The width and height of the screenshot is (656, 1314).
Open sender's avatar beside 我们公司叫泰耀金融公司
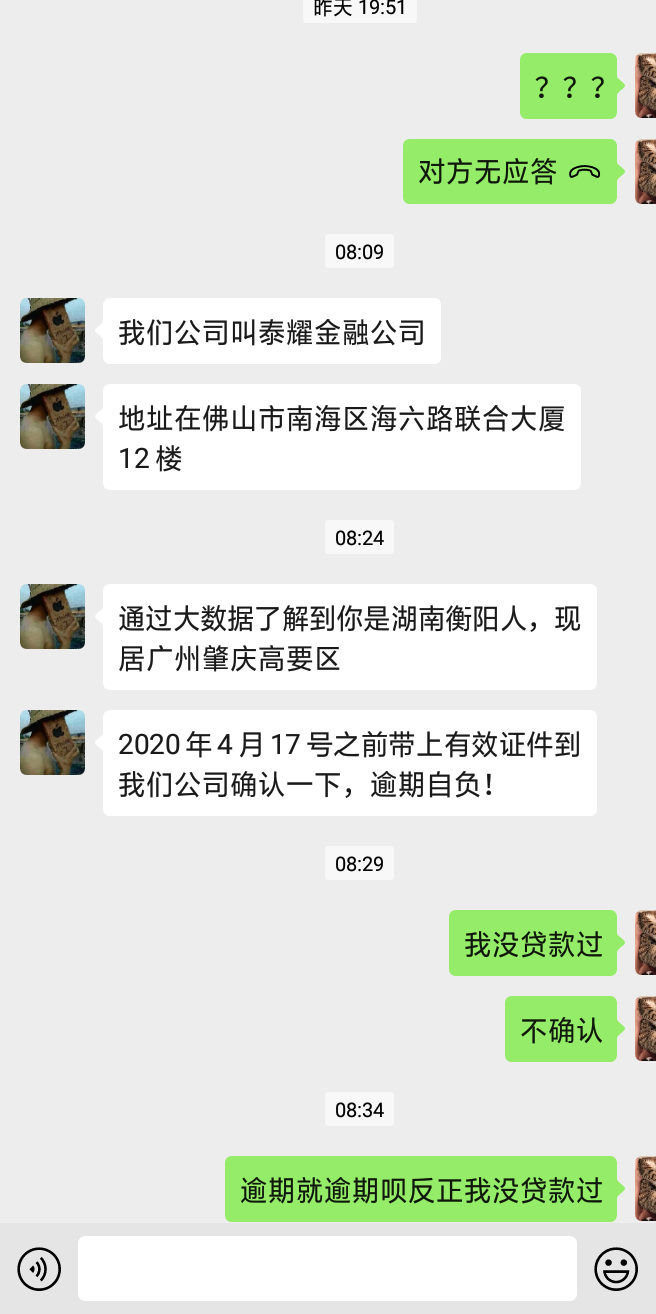pos(52,330)
